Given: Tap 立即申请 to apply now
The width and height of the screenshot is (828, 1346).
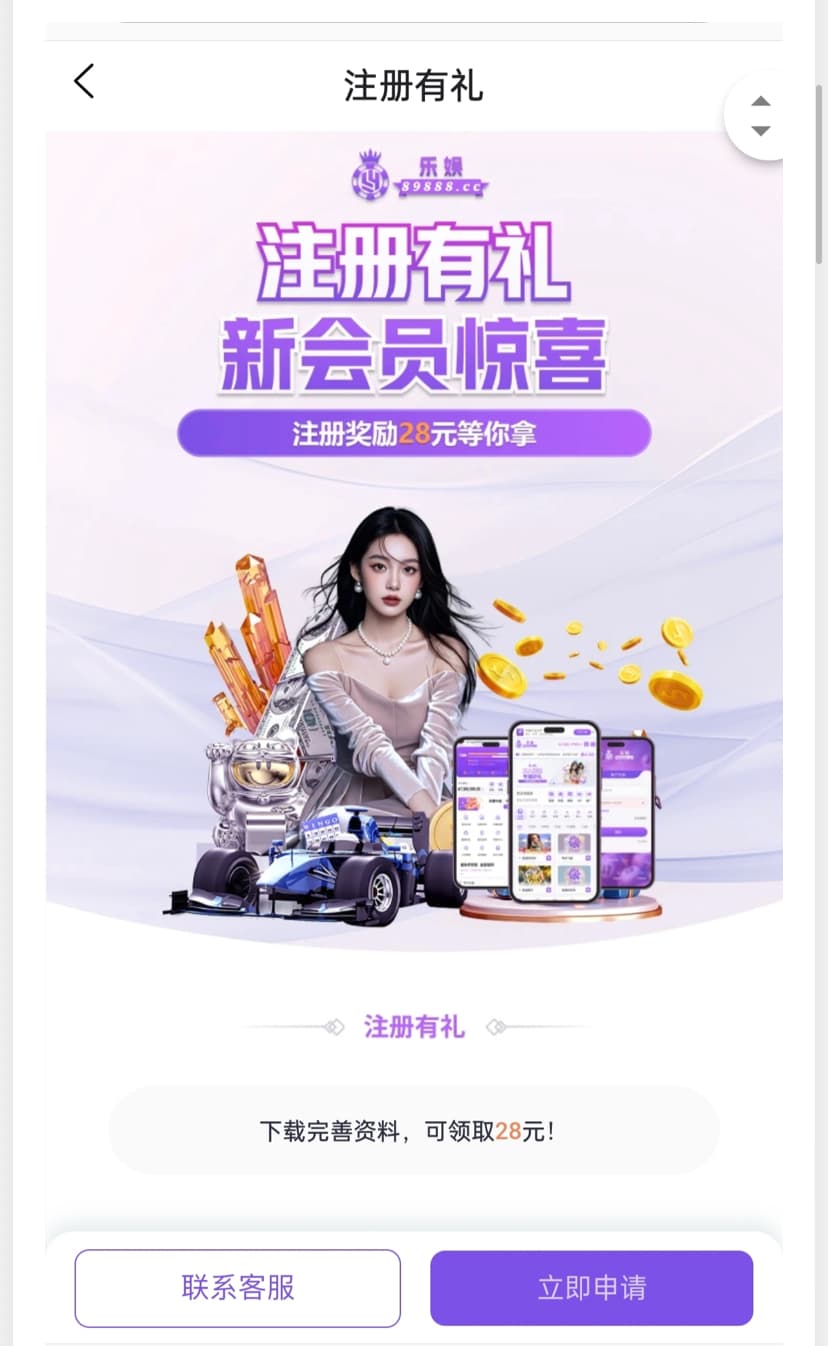Looking at the screenshot, I should [591, 1288].
